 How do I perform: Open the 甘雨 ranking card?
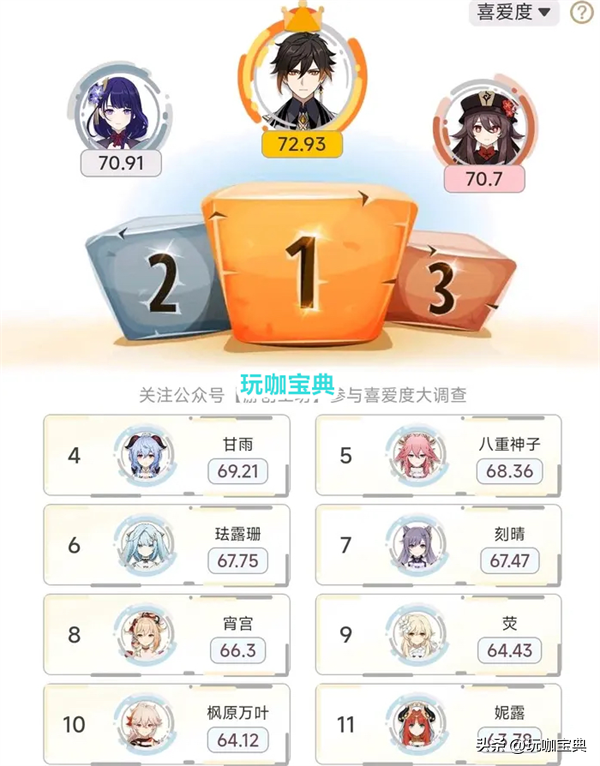(167, 455)
